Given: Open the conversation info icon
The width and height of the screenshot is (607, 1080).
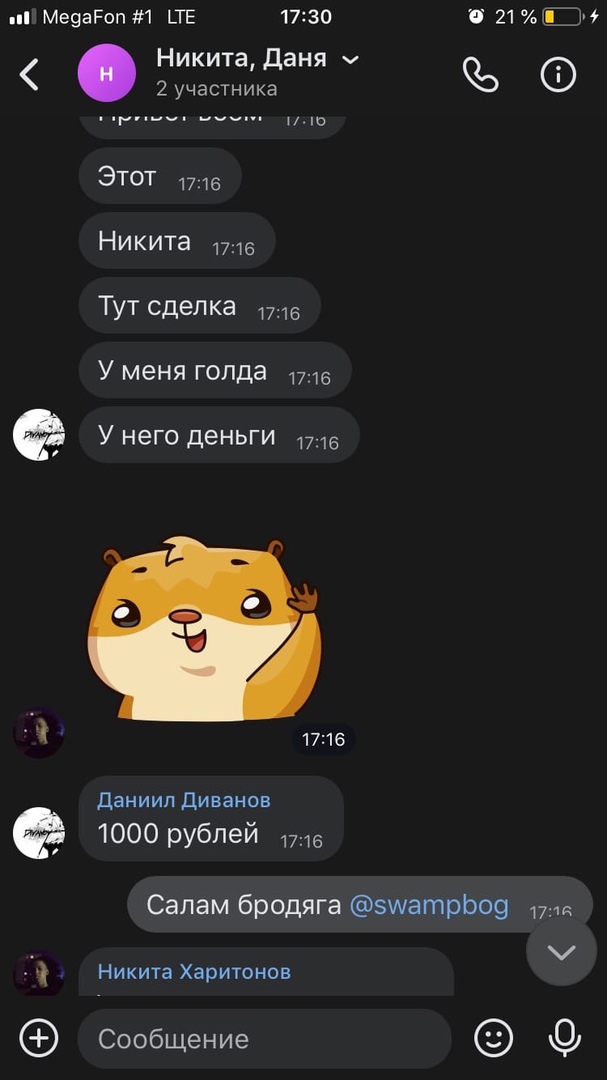Looking at the screenshot, I should point(558,74).
